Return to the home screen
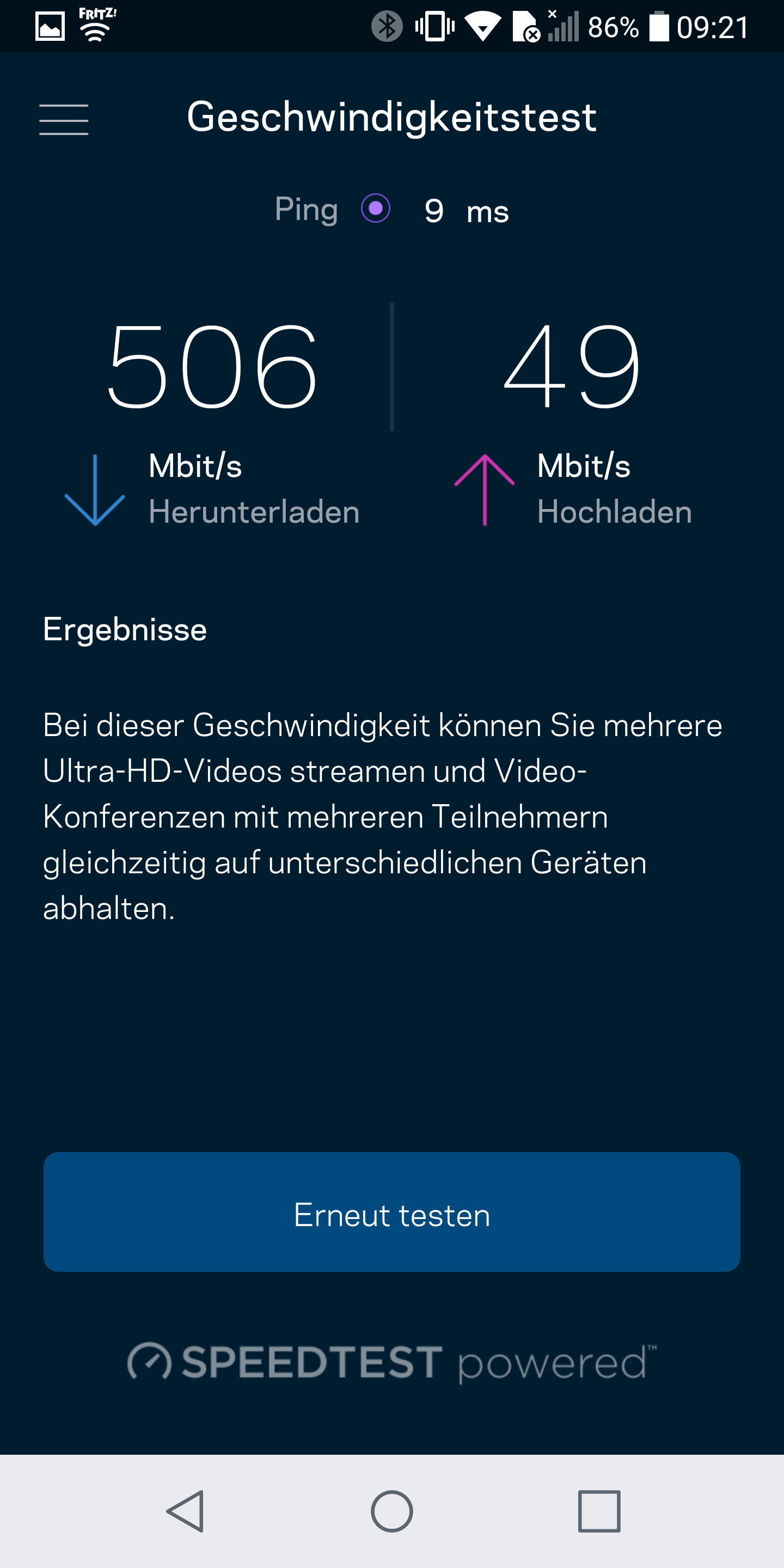 point(392,1511)
